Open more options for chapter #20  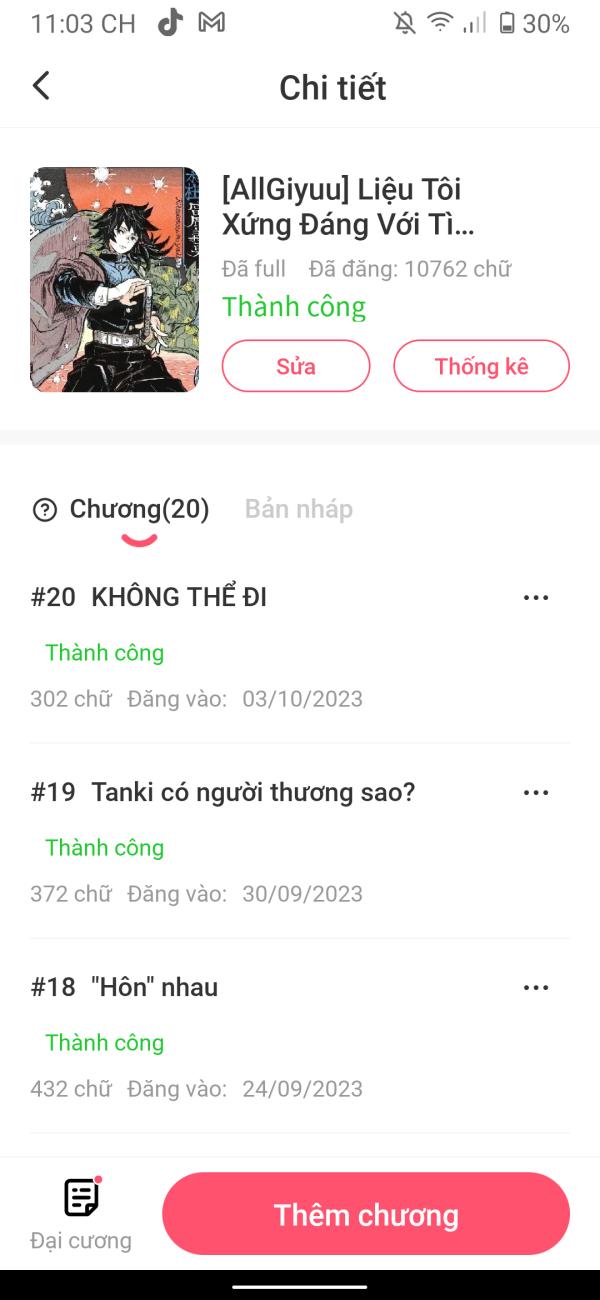(536, 597)
